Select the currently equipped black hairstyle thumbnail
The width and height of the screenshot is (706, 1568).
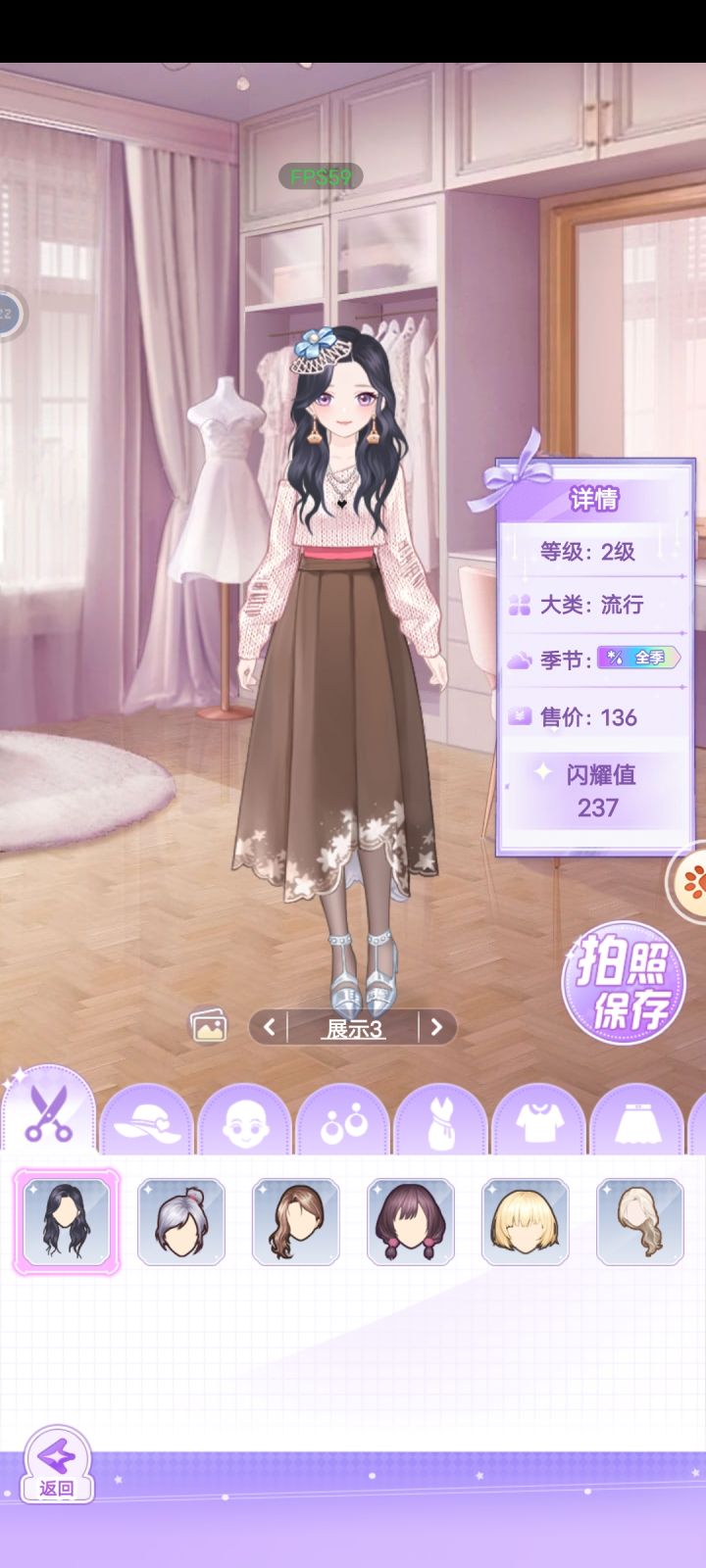click(x=66, y=1222)
